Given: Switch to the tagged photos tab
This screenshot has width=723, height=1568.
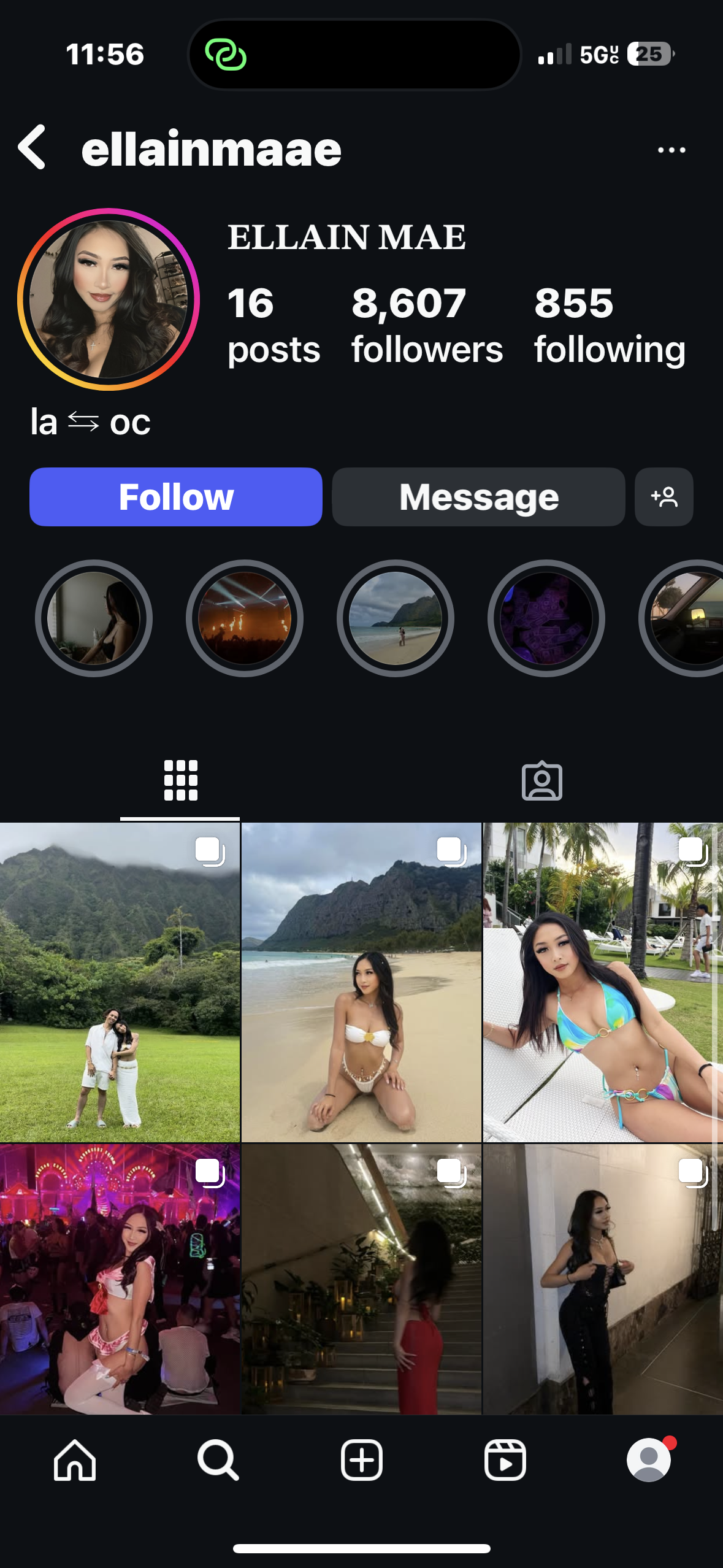Looking at the screenshot, I should pos(542,781).
